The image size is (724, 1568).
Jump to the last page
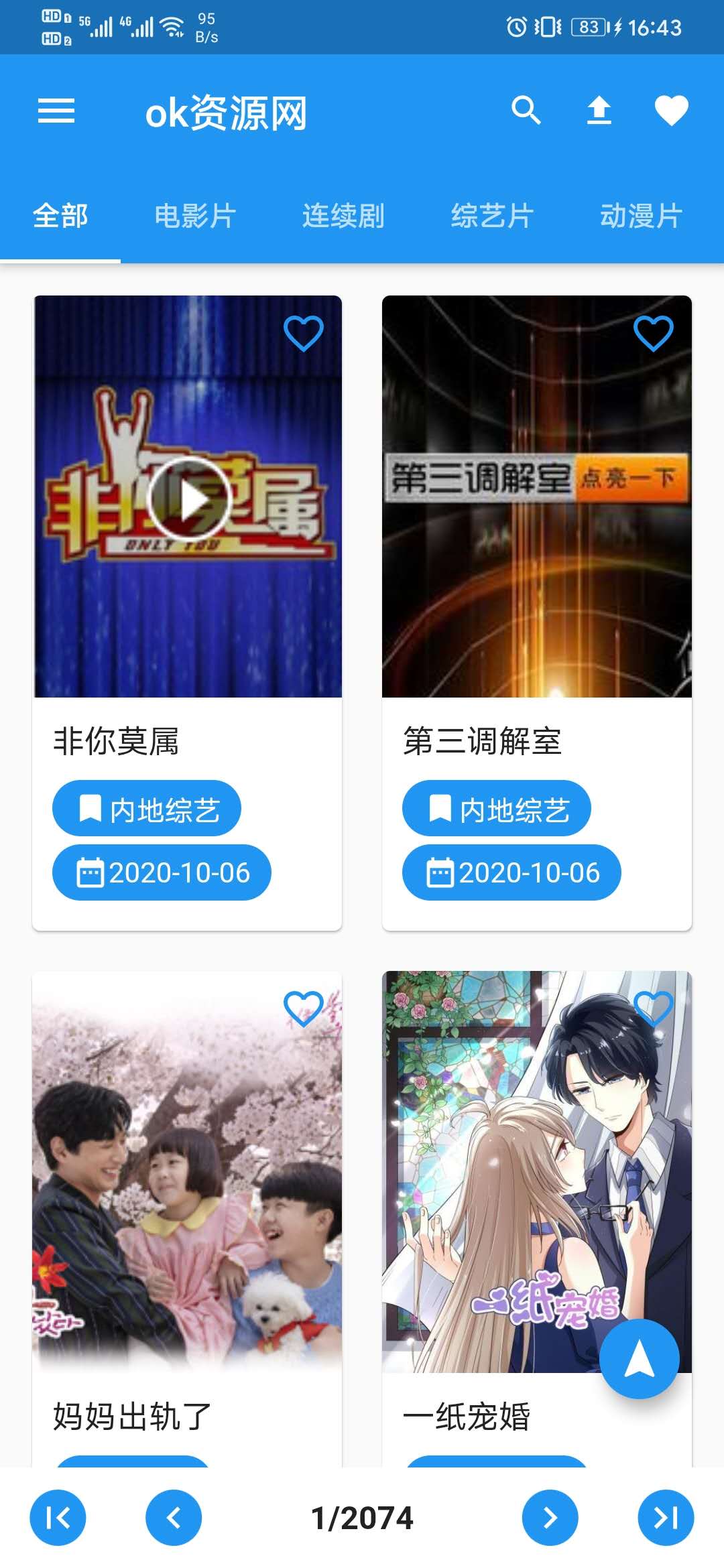[x=666, y=1518]
